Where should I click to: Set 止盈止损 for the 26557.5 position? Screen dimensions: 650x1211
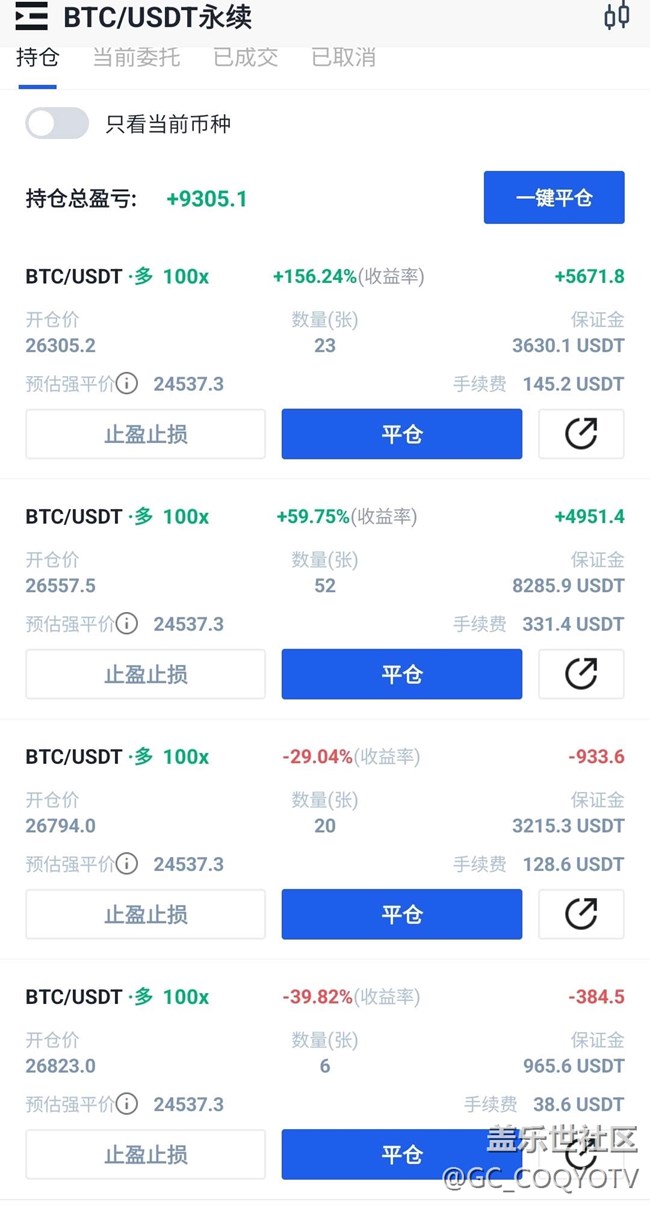click(145, 674)
